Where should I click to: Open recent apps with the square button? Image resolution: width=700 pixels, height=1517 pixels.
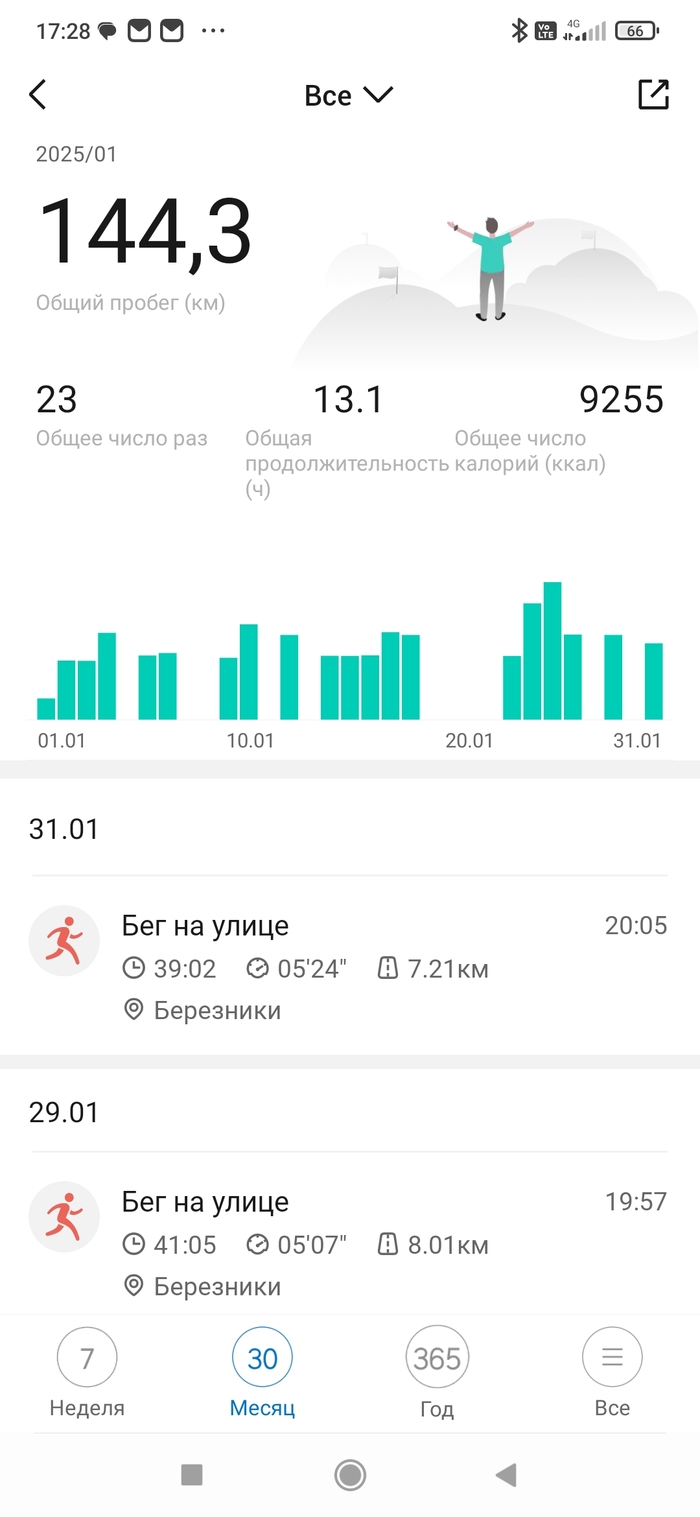click(191, 1474)
